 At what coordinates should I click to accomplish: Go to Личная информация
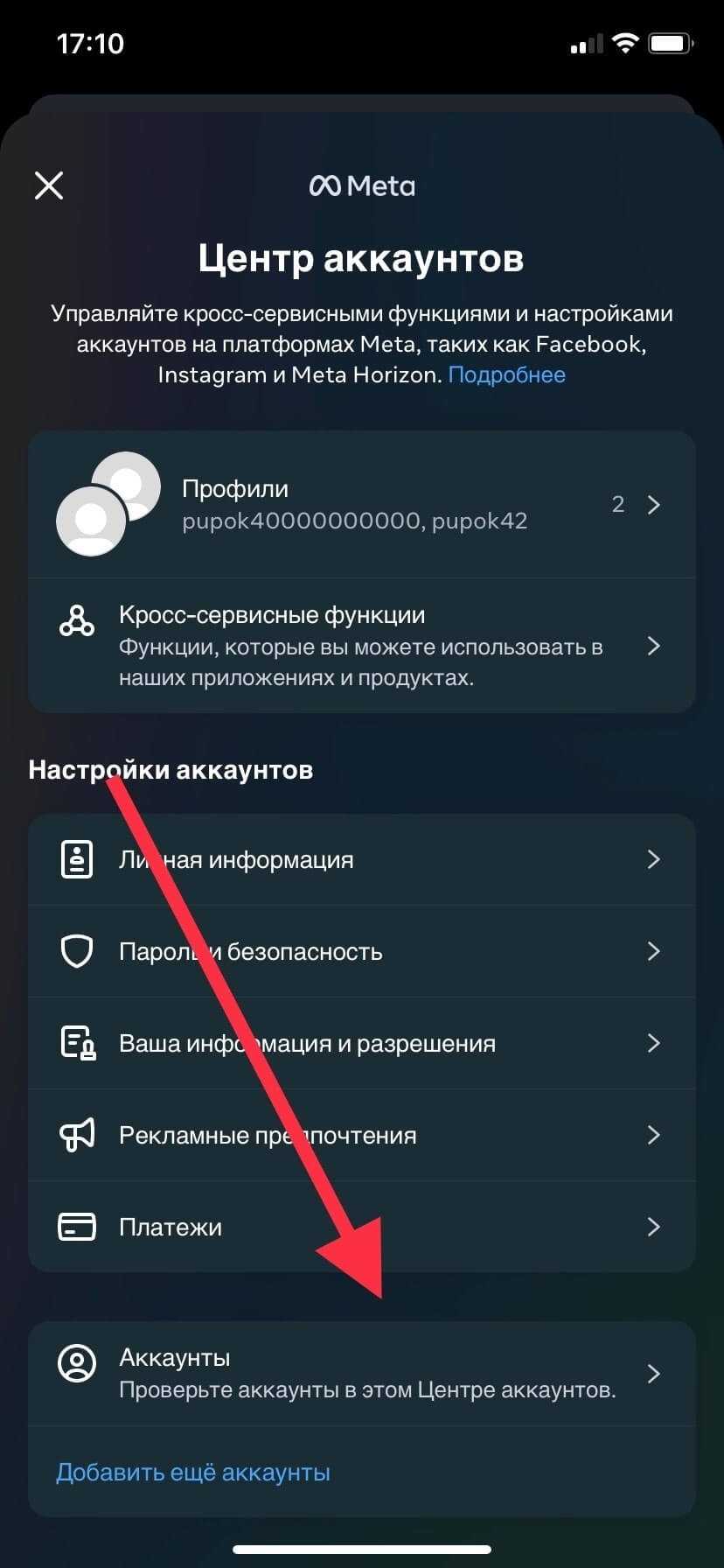click(361, 859)
